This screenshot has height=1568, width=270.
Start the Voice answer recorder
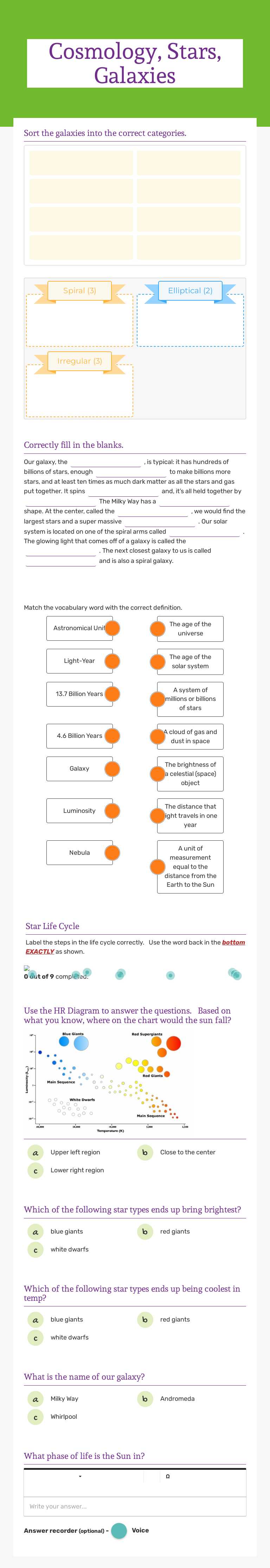click(119, 1530)
